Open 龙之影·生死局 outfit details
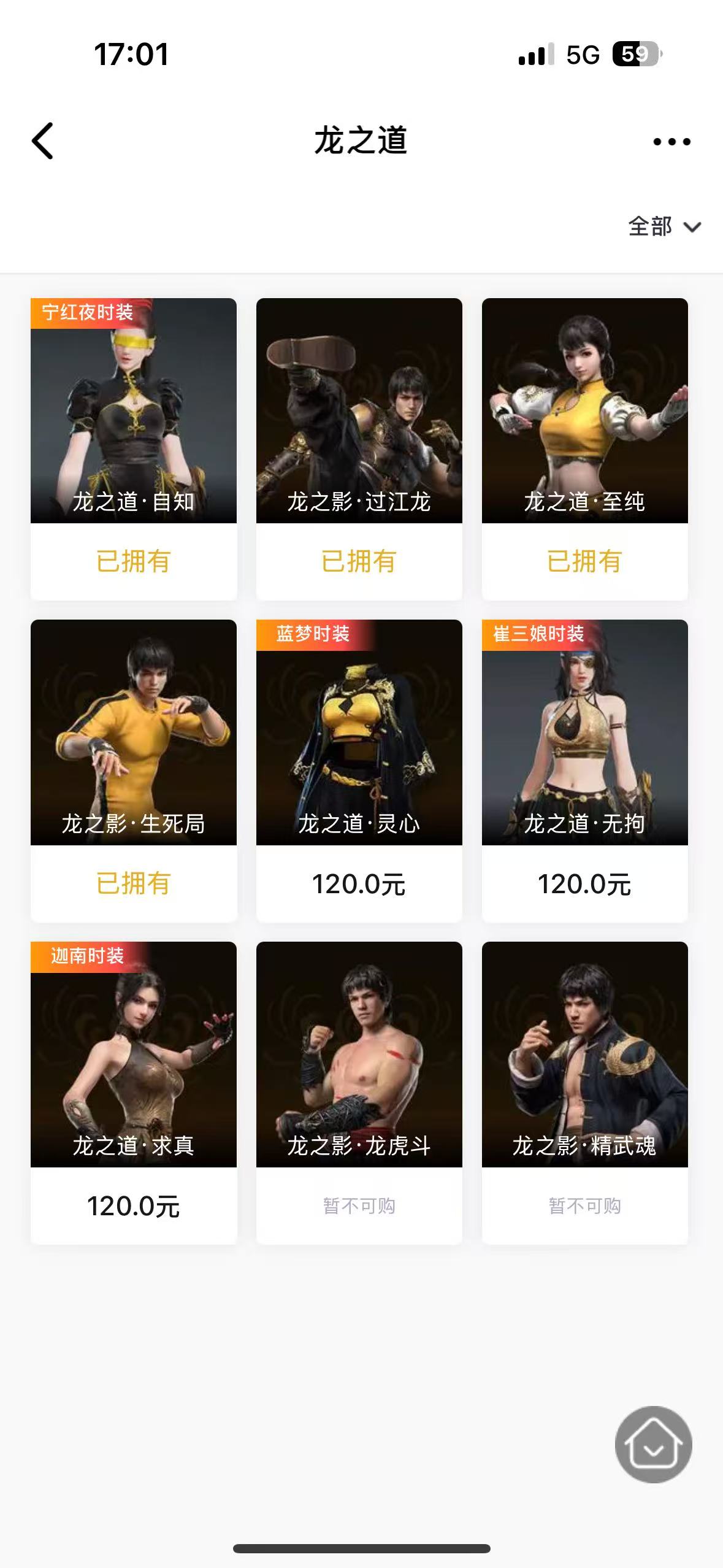 click(x=134, y=732)
